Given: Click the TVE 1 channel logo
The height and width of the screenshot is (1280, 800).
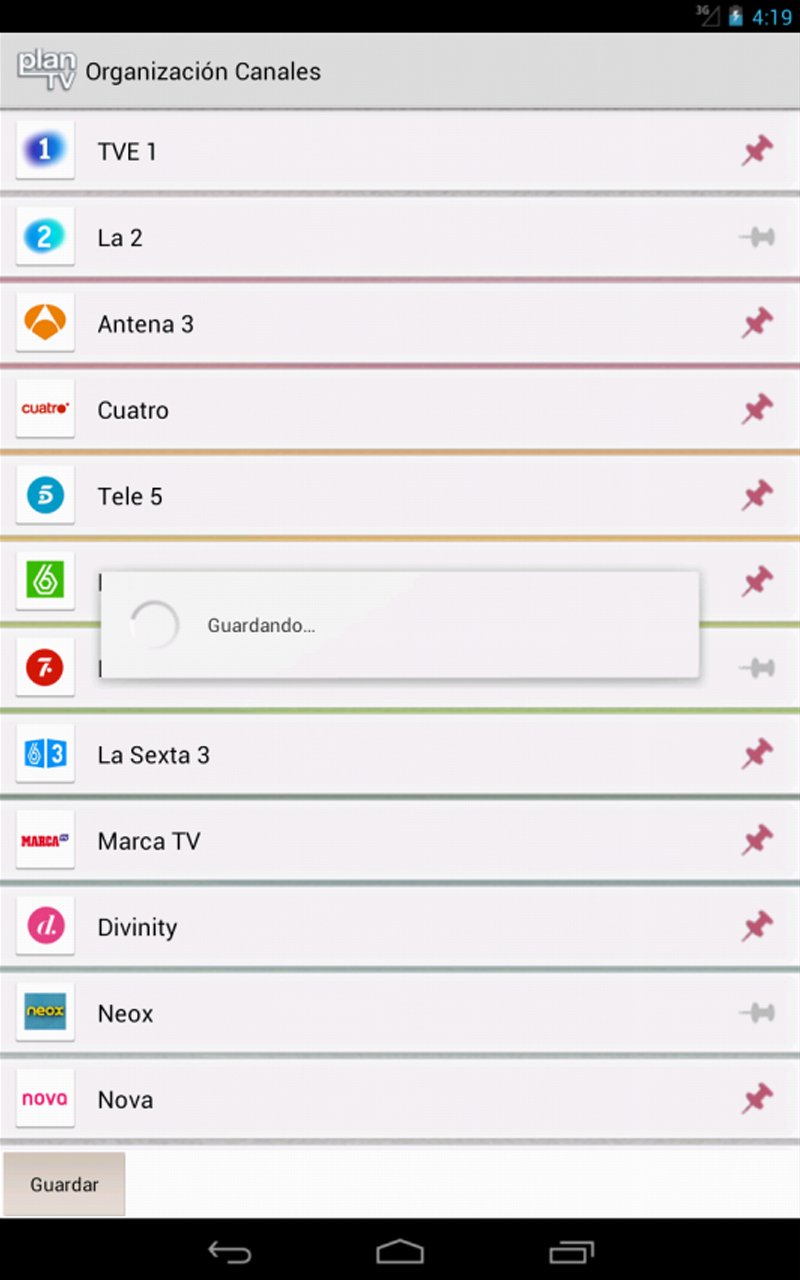Looking at the screenshot, I should (45, 151).
